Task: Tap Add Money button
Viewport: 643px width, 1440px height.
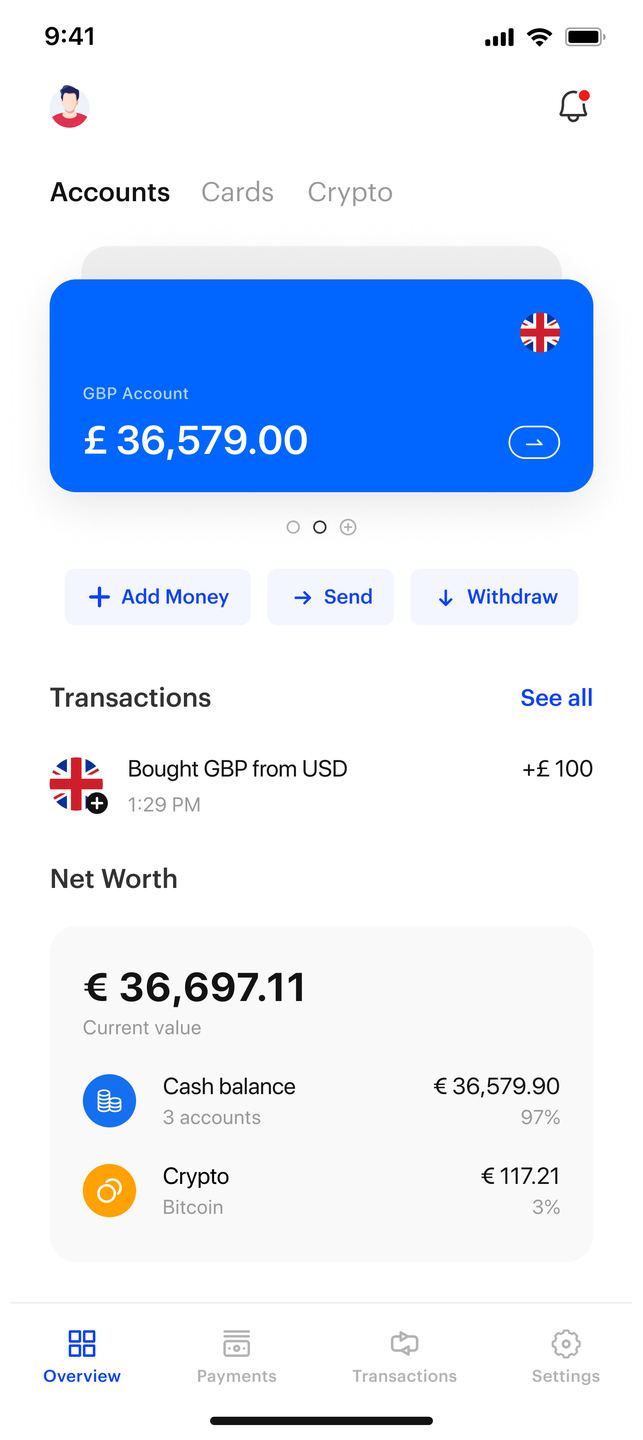Action: [158, 597]
